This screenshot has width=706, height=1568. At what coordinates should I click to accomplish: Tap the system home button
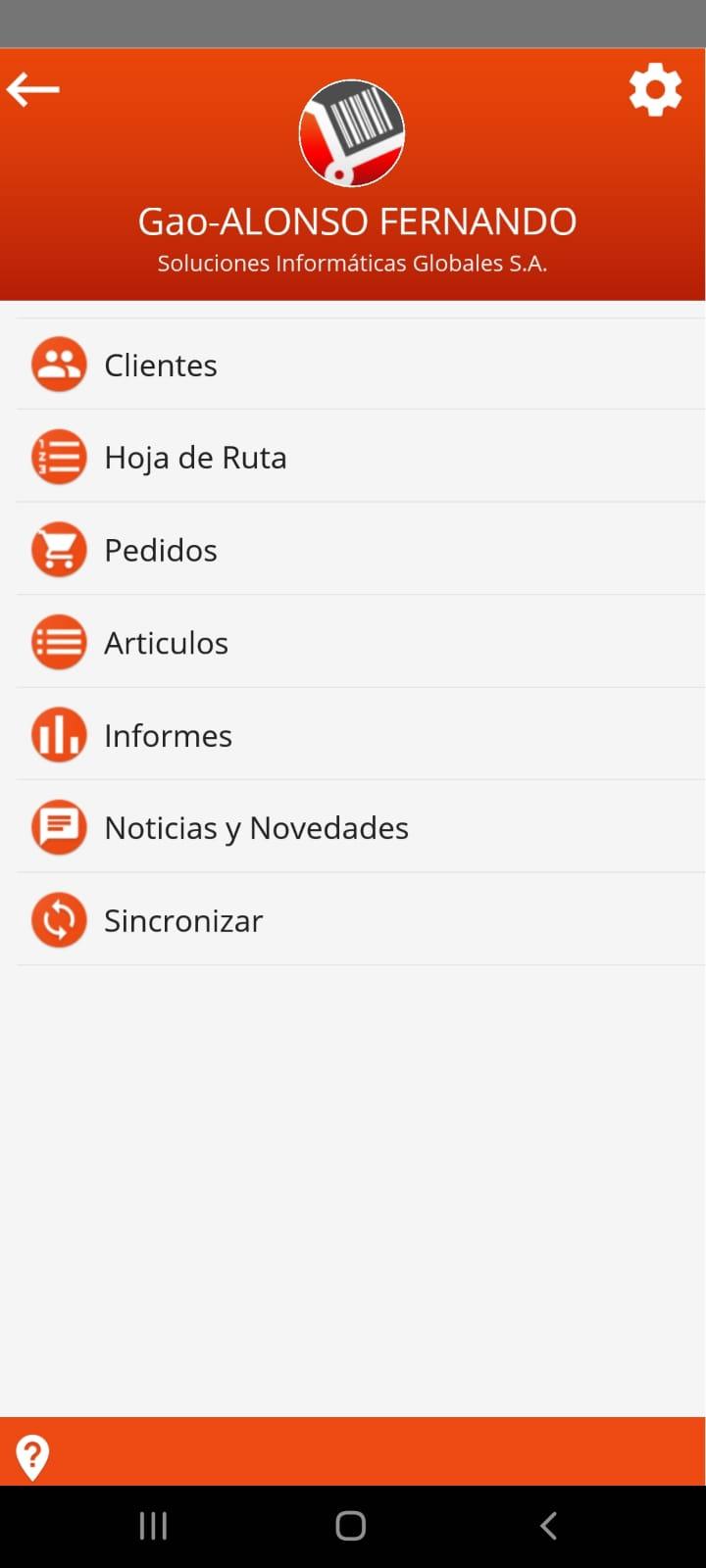pyautogui.click(x=351, y=1526)
